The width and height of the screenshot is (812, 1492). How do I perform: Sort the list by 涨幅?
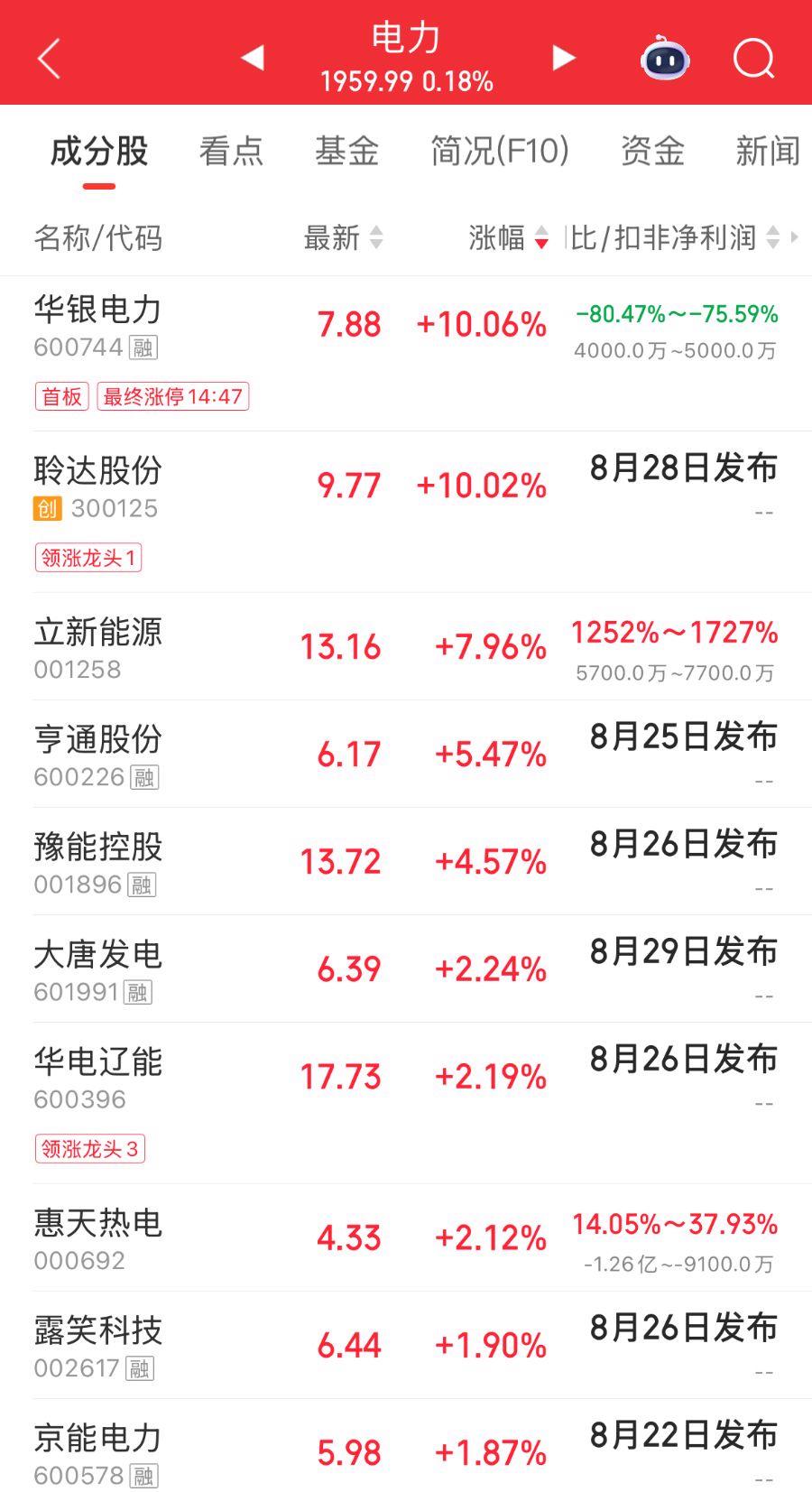(x=509, y=238)
